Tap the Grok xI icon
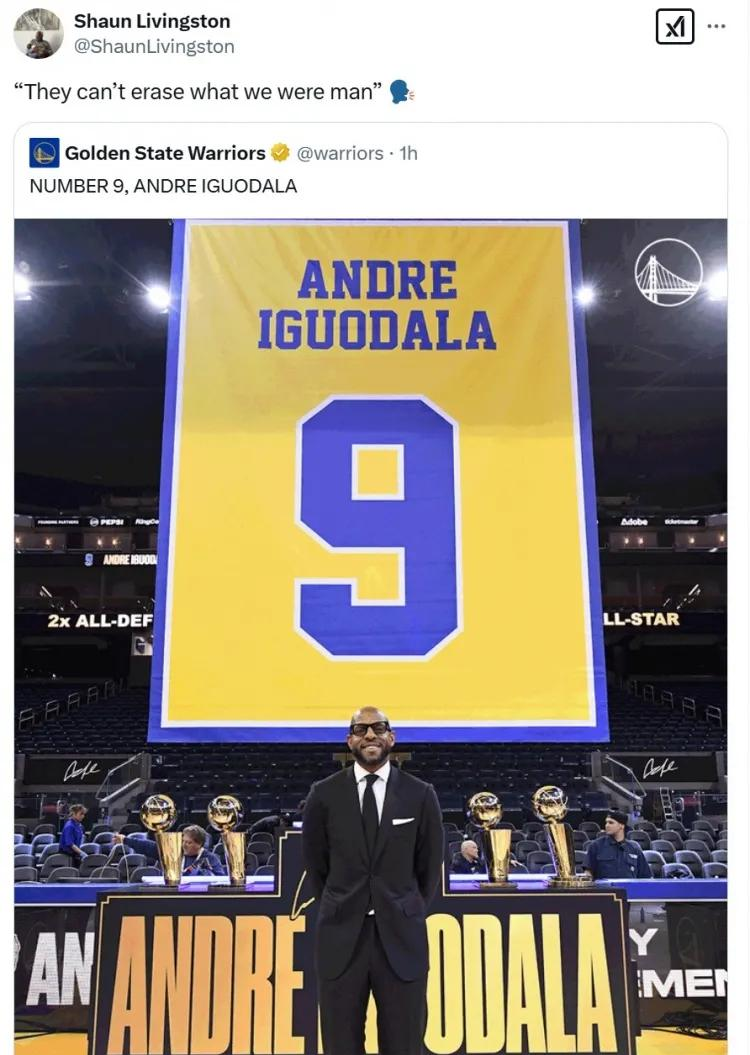This screenshot has height=1055, width=750. 675,27
